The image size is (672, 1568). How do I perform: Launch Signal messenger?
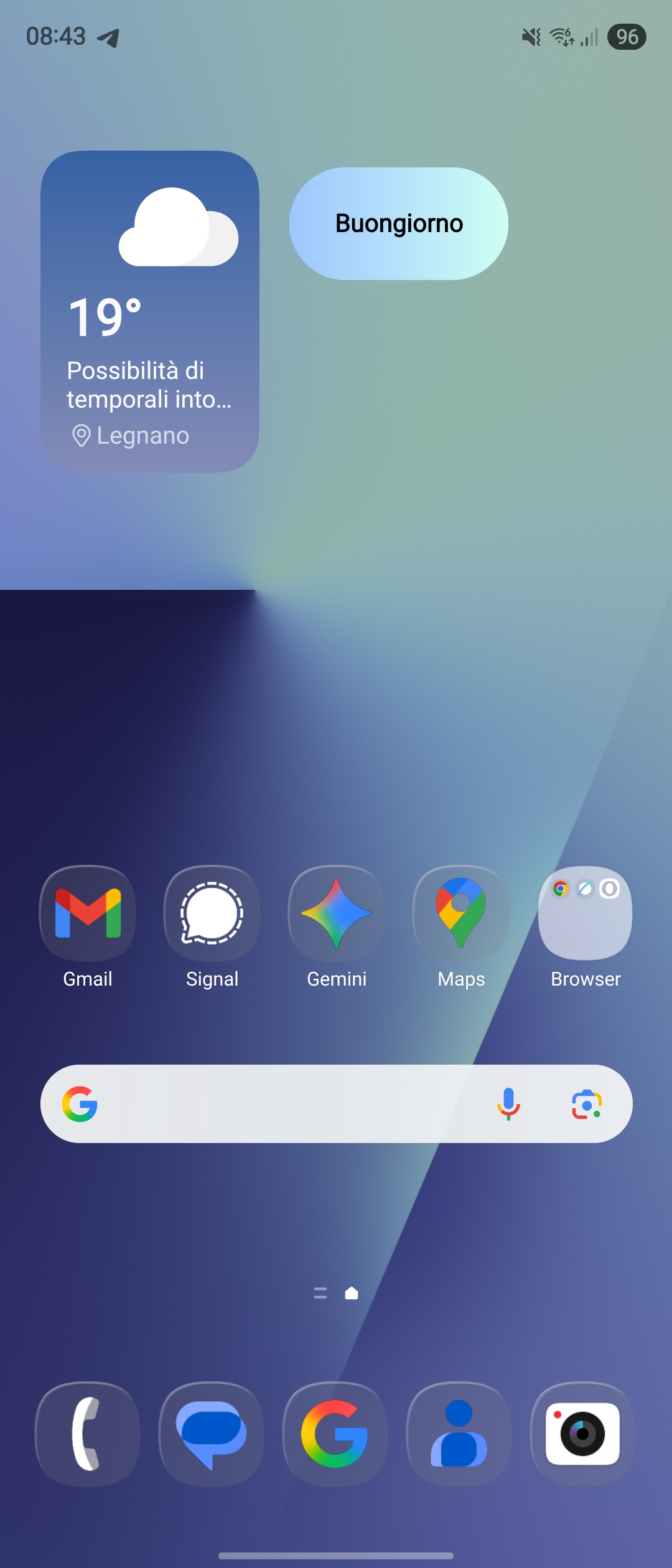[x=212, y=913]
